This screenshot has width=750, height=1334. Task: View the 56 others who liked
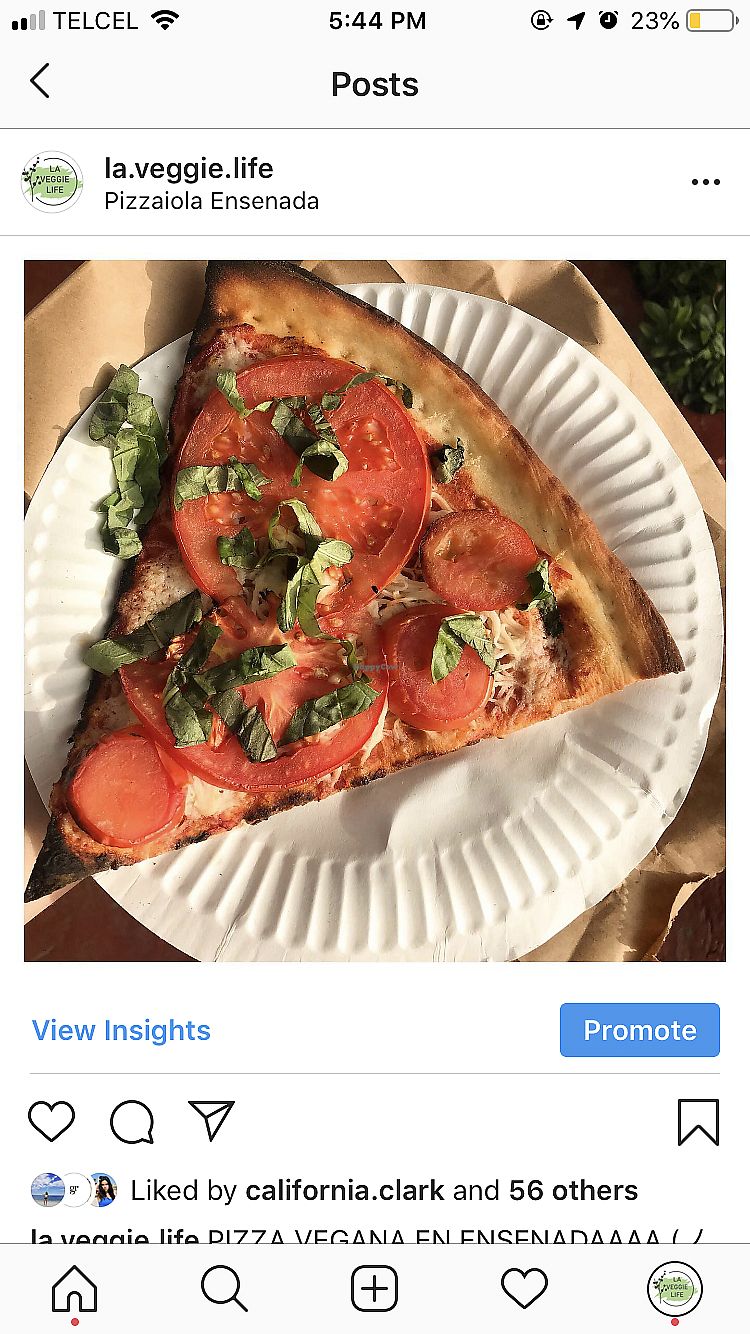[573, 1190]
